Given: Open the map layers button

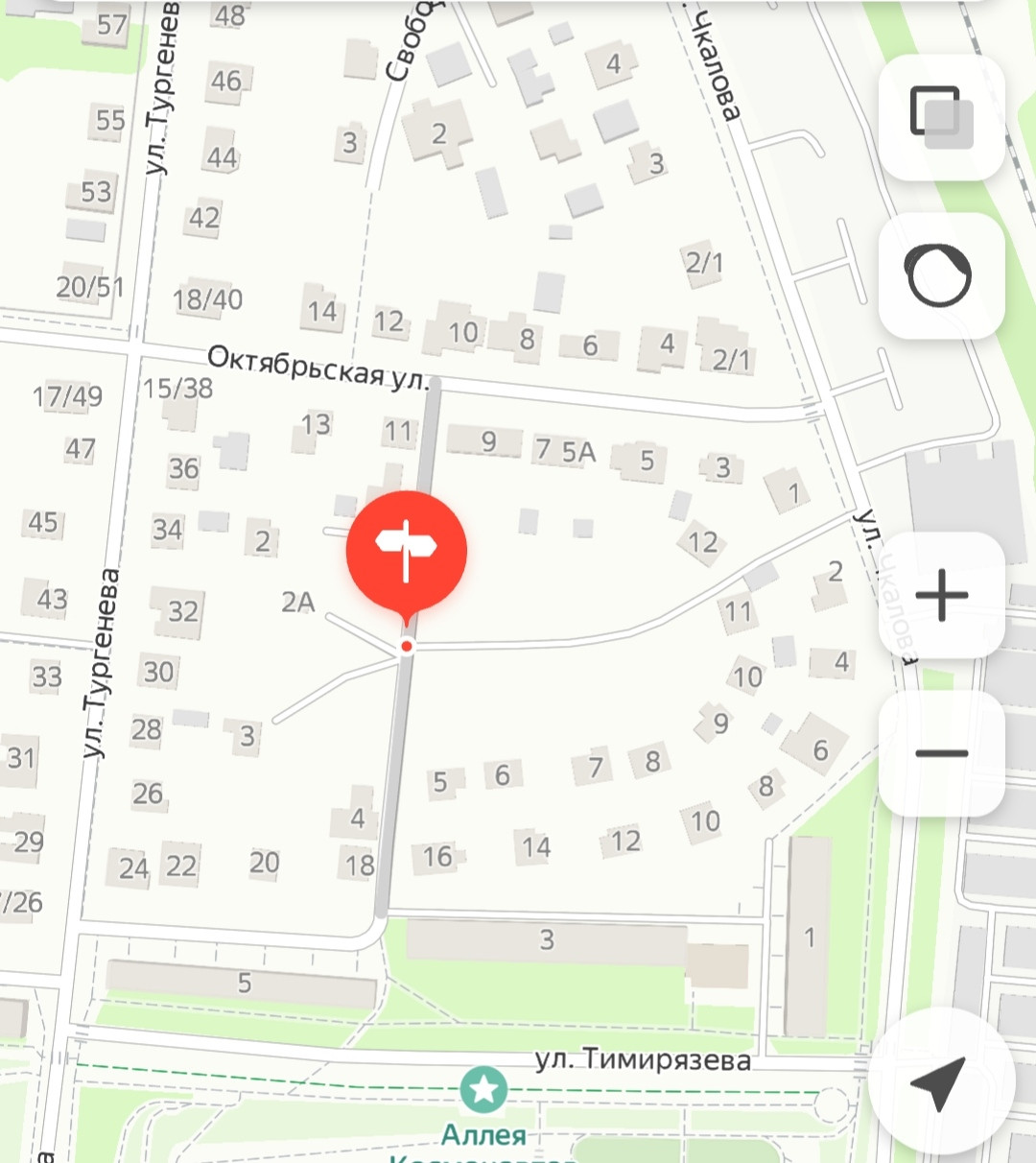Looking at the screenshot, I should click(x=941, y=118).
